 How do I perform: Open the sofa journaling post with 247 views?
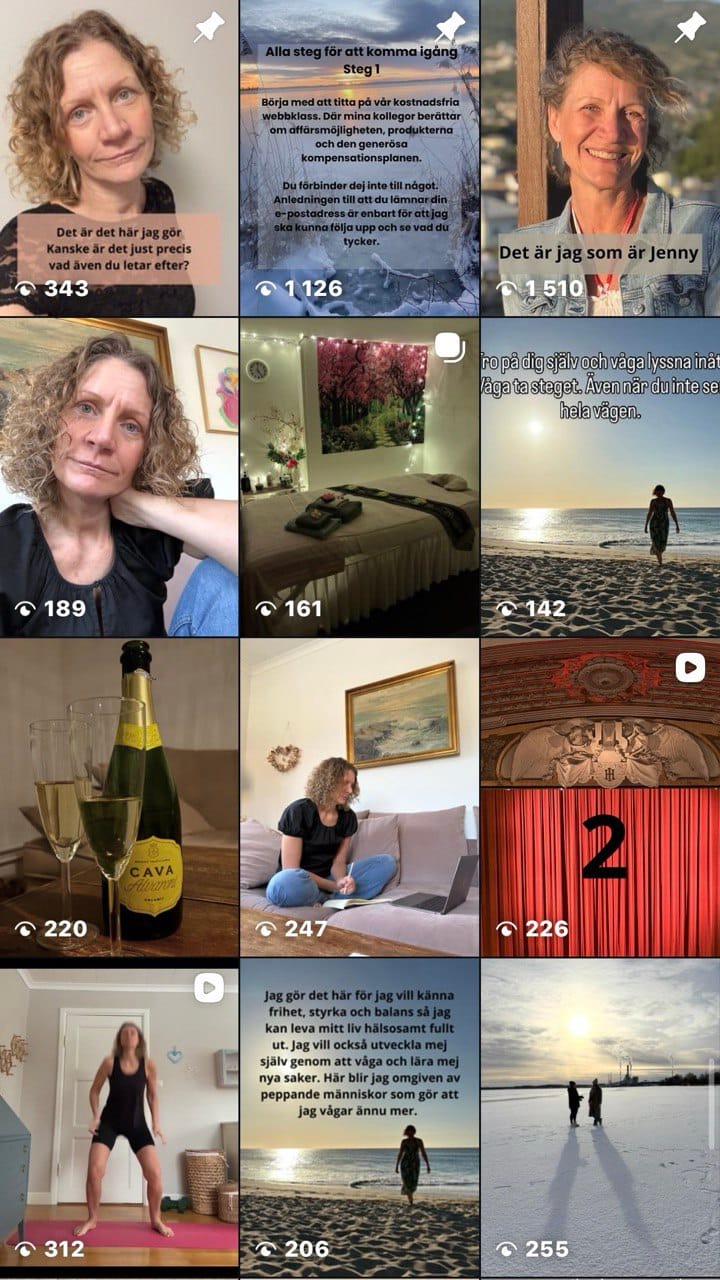[359, 797]
